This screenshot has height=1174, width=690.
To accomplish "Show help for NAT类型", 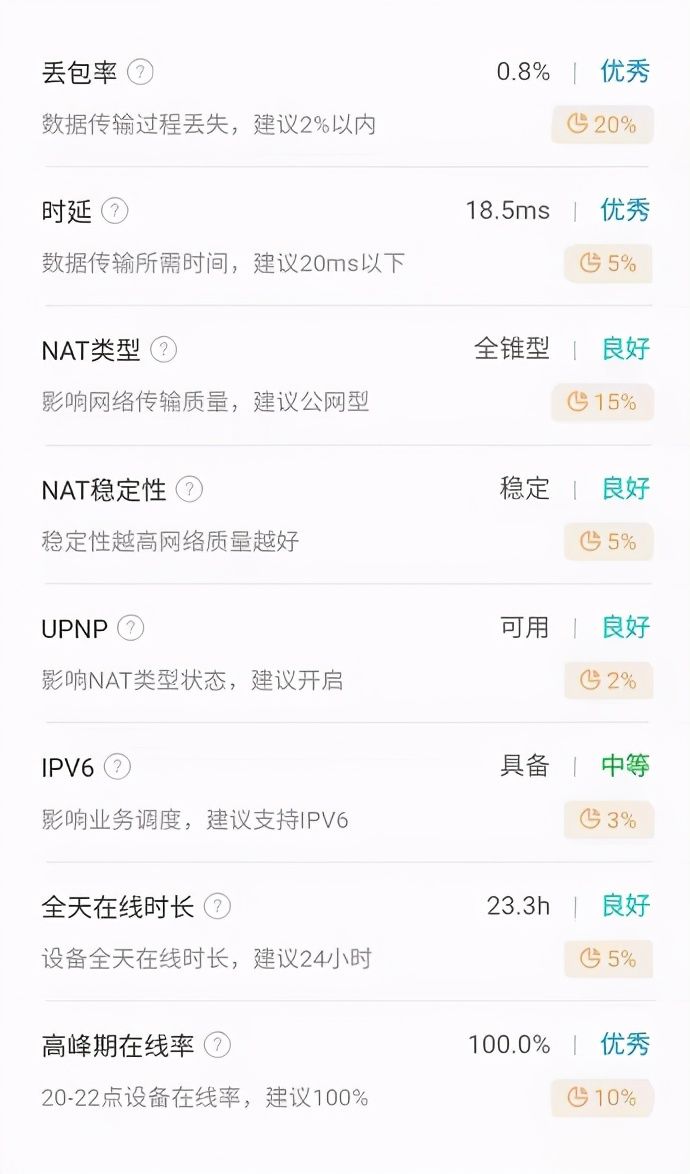I will 164,350.
